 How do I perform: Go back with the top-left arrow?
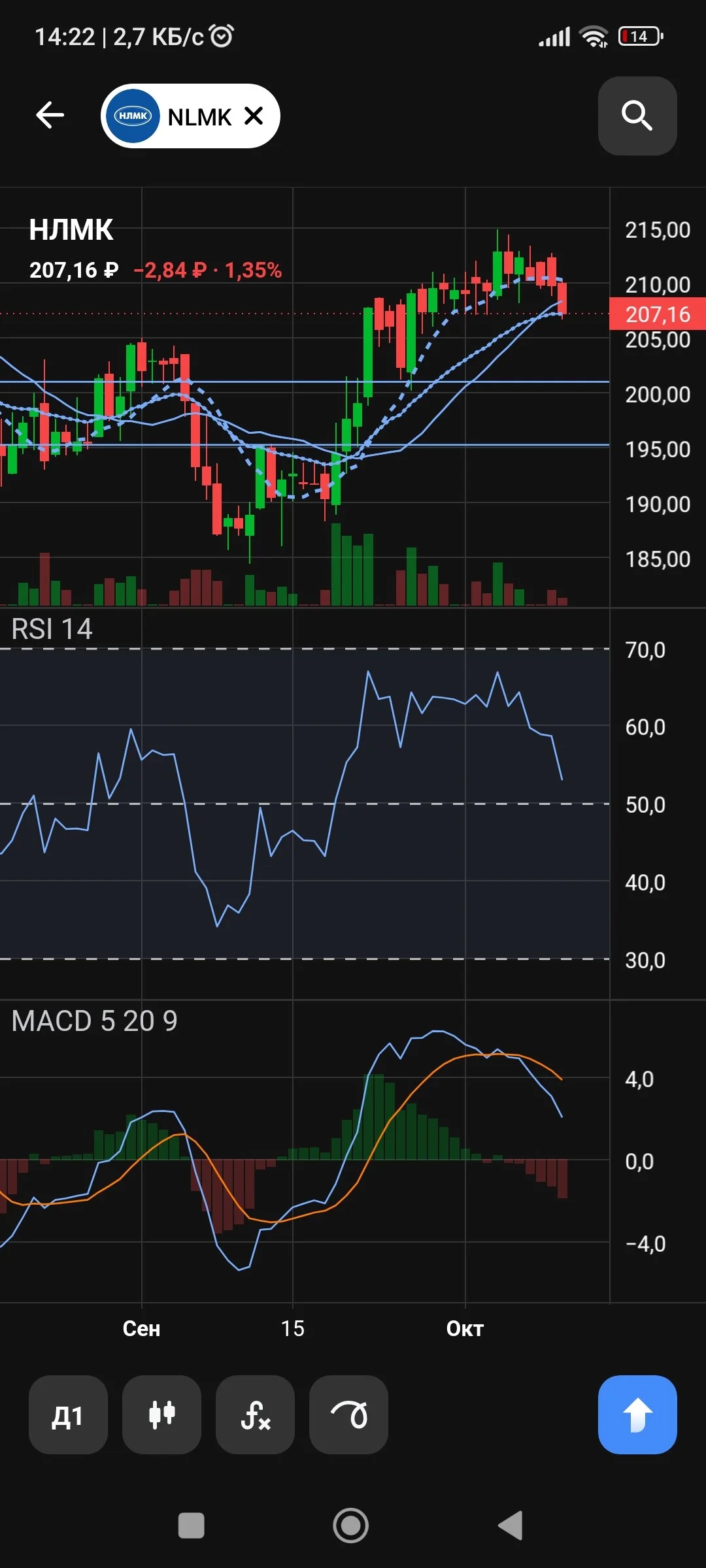point(50,116)
